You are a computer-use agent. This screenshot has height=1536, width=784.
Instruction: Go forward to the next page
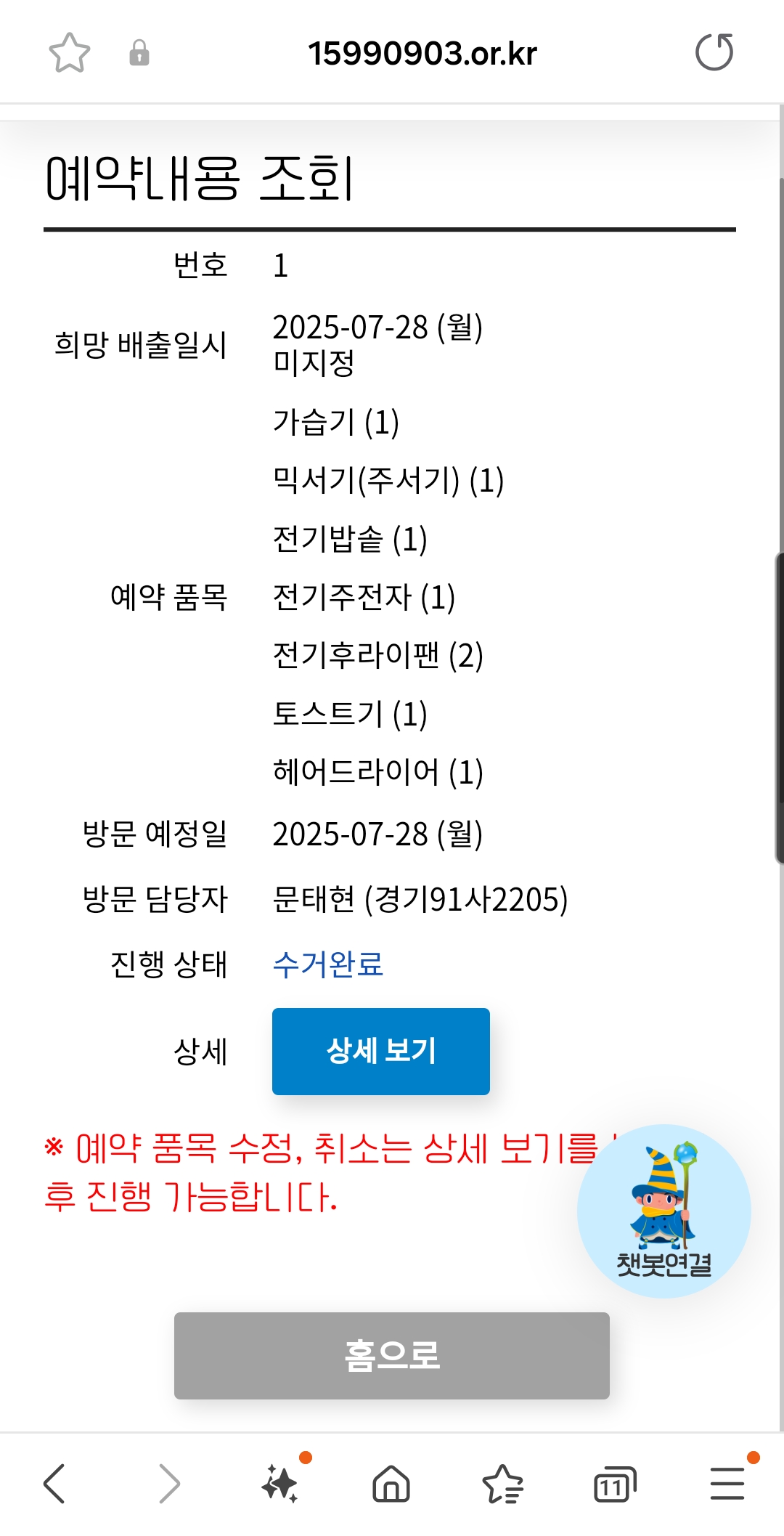tap(168, 1483)
